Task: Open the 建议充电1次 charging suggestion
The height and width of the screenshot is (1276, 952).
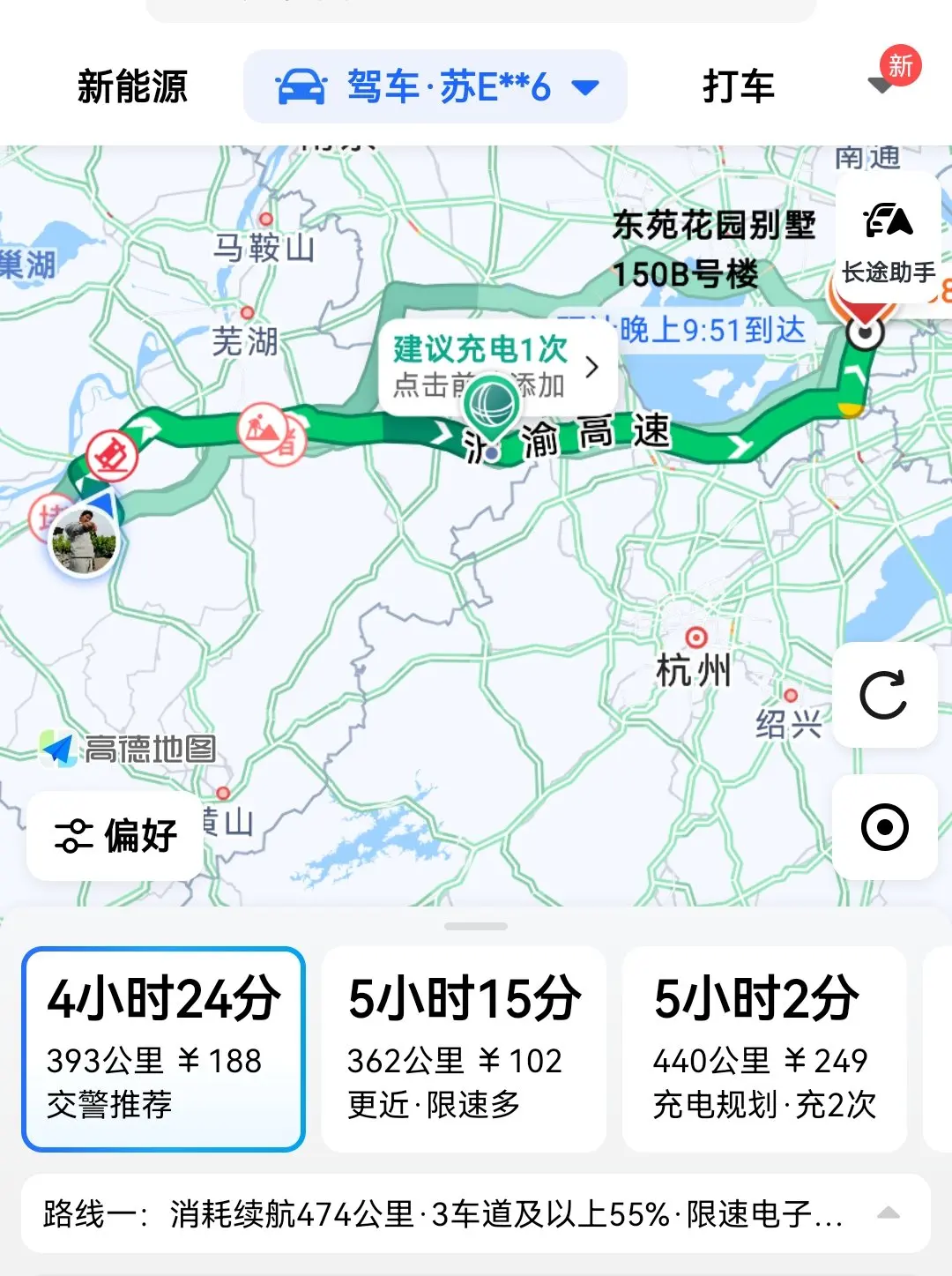Action: [x=497, y=366]
